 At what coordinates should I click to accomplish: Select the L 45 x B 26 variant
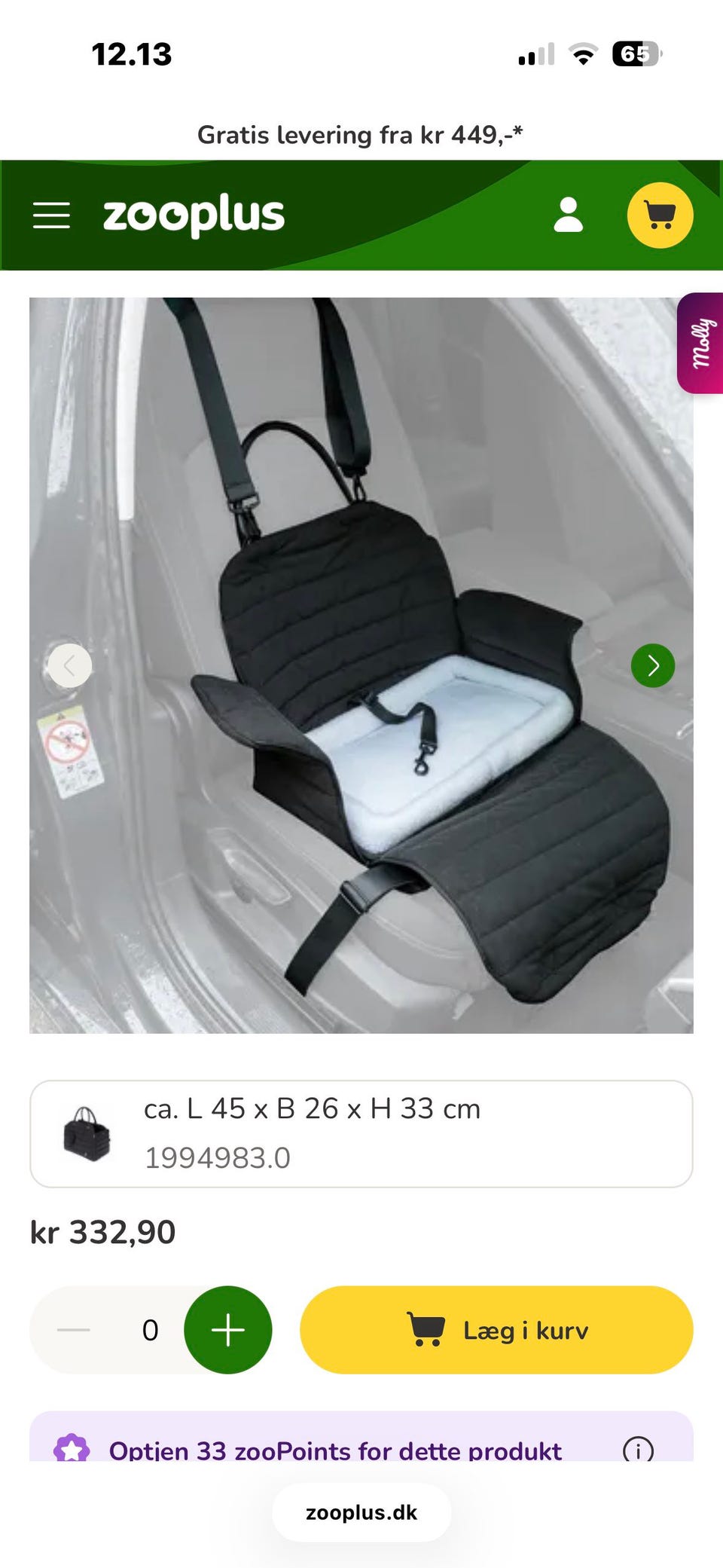pyautogui.click(x=361, y=1133)
